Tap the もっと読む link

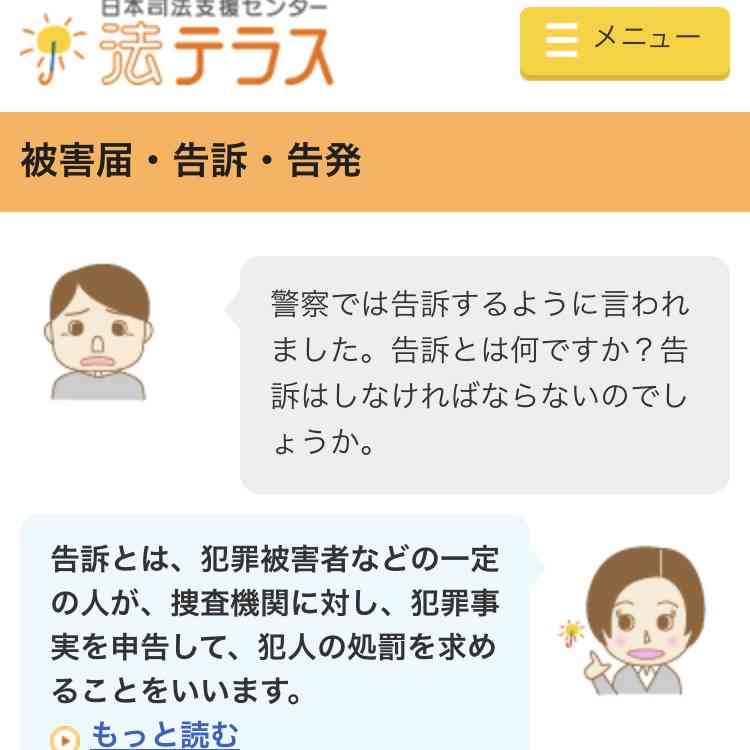click(x=164, y=735)
